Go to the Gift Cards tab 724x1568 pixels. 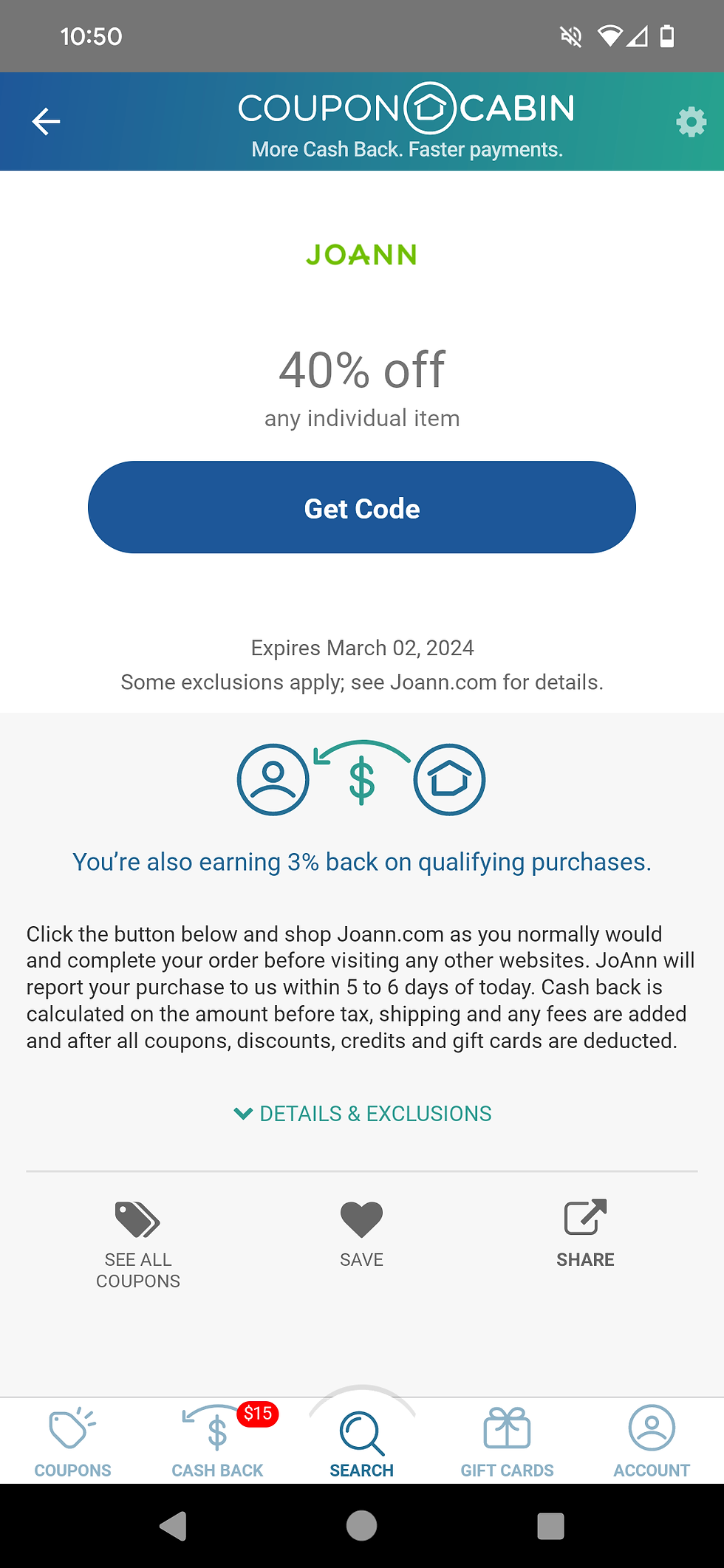click(x=507, y=1441)
